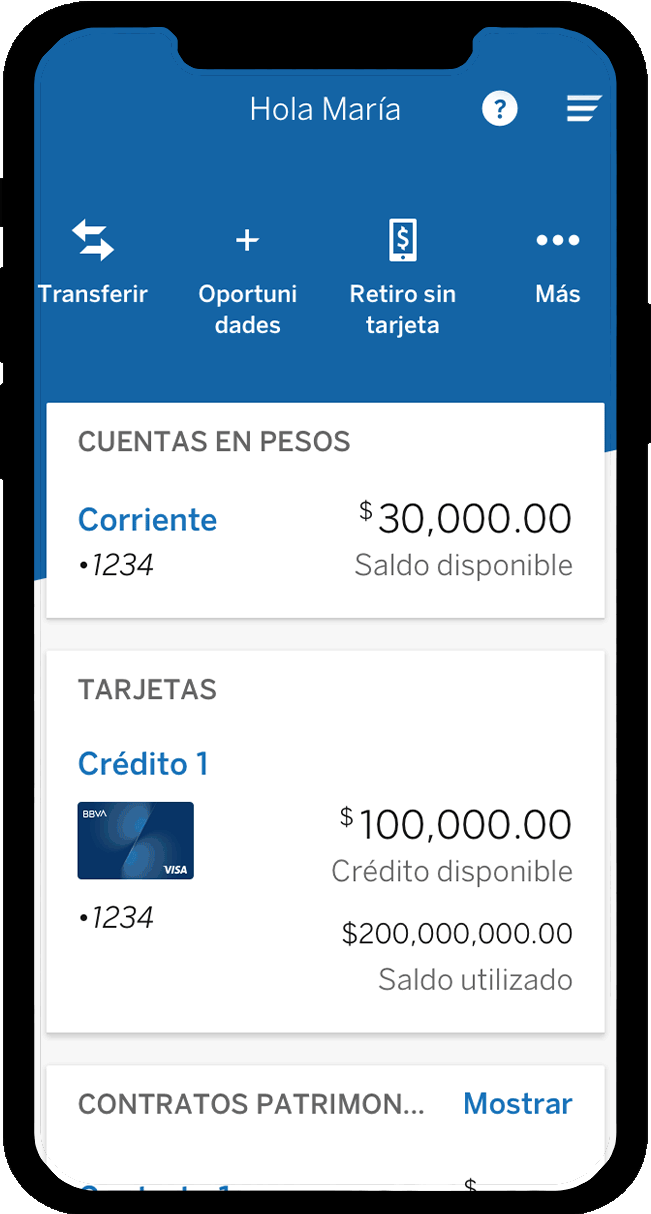Open the hamburger menu

584,108
